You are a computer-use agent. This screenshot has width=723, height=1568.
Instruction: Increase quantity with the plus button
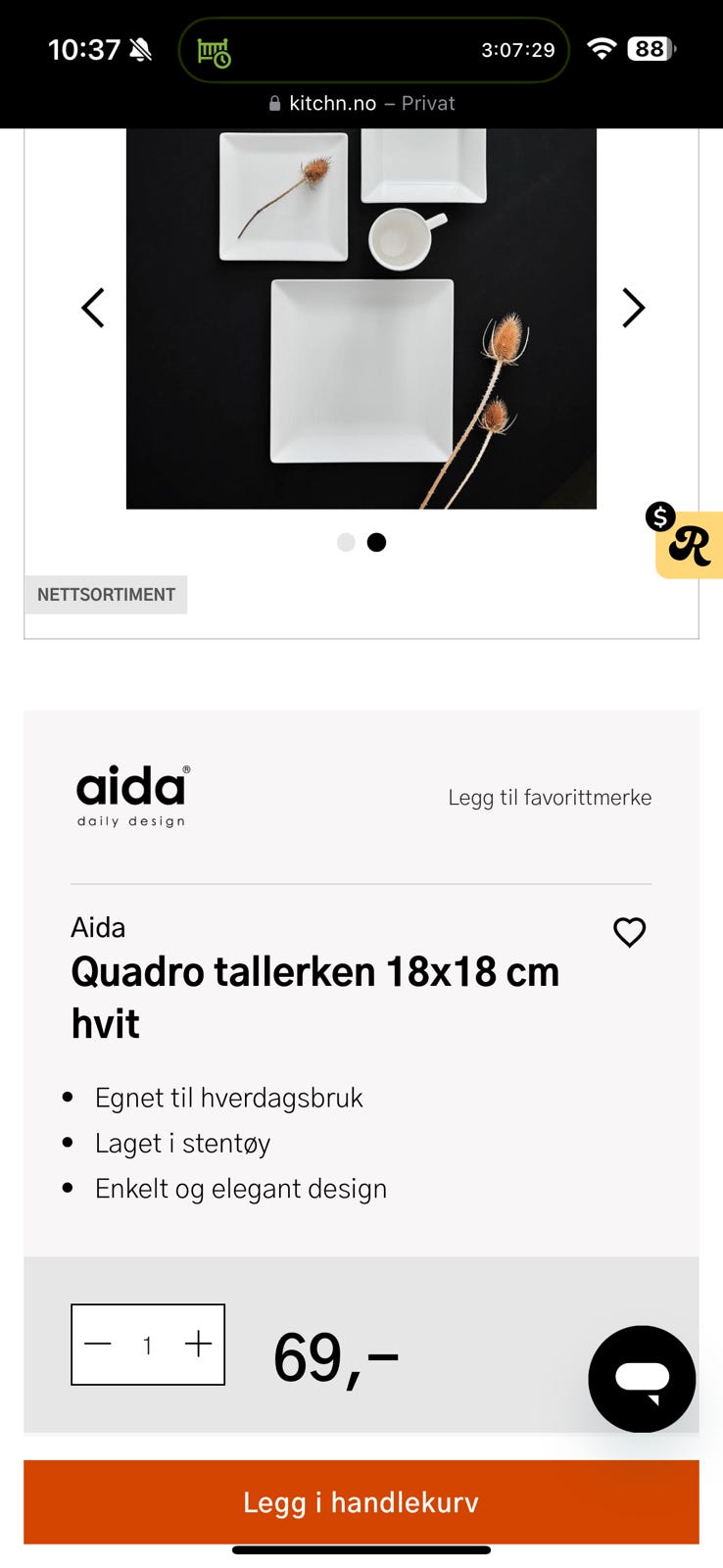pyautogui.click(x=198, y=1345)
